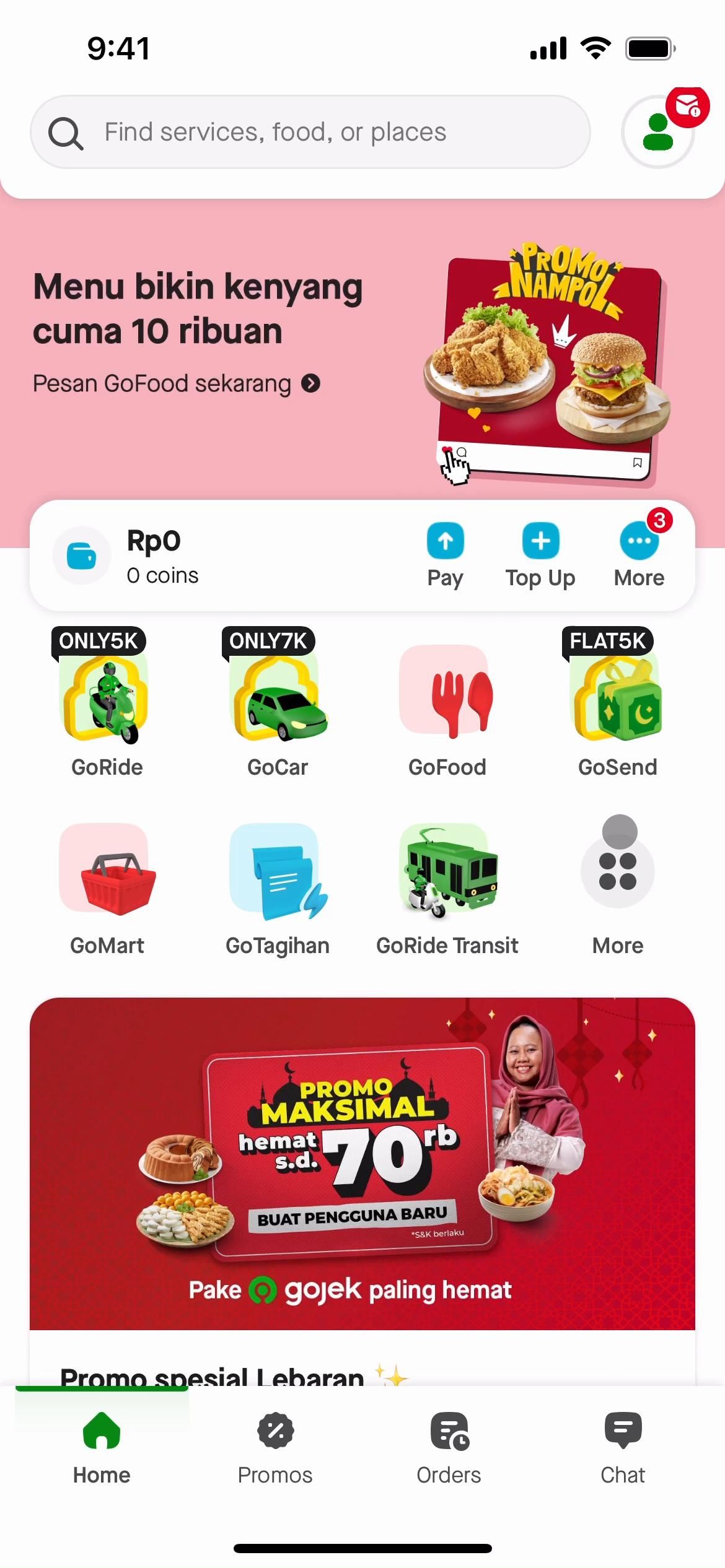Open More options in the wallet card
The image size is (725, 1568).
point(639,554)
